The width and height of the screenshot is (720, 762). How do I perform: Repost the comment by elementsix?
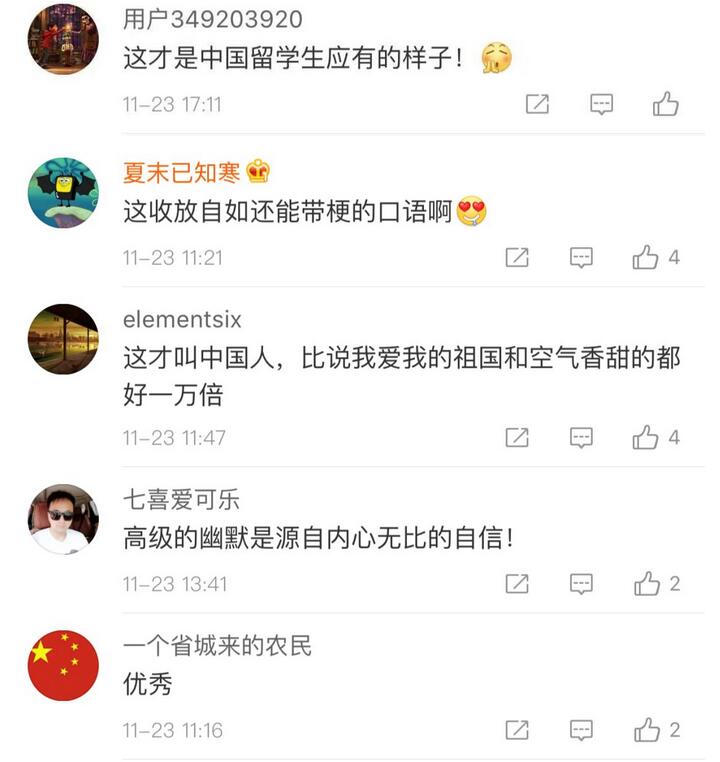tap(517, 437)
